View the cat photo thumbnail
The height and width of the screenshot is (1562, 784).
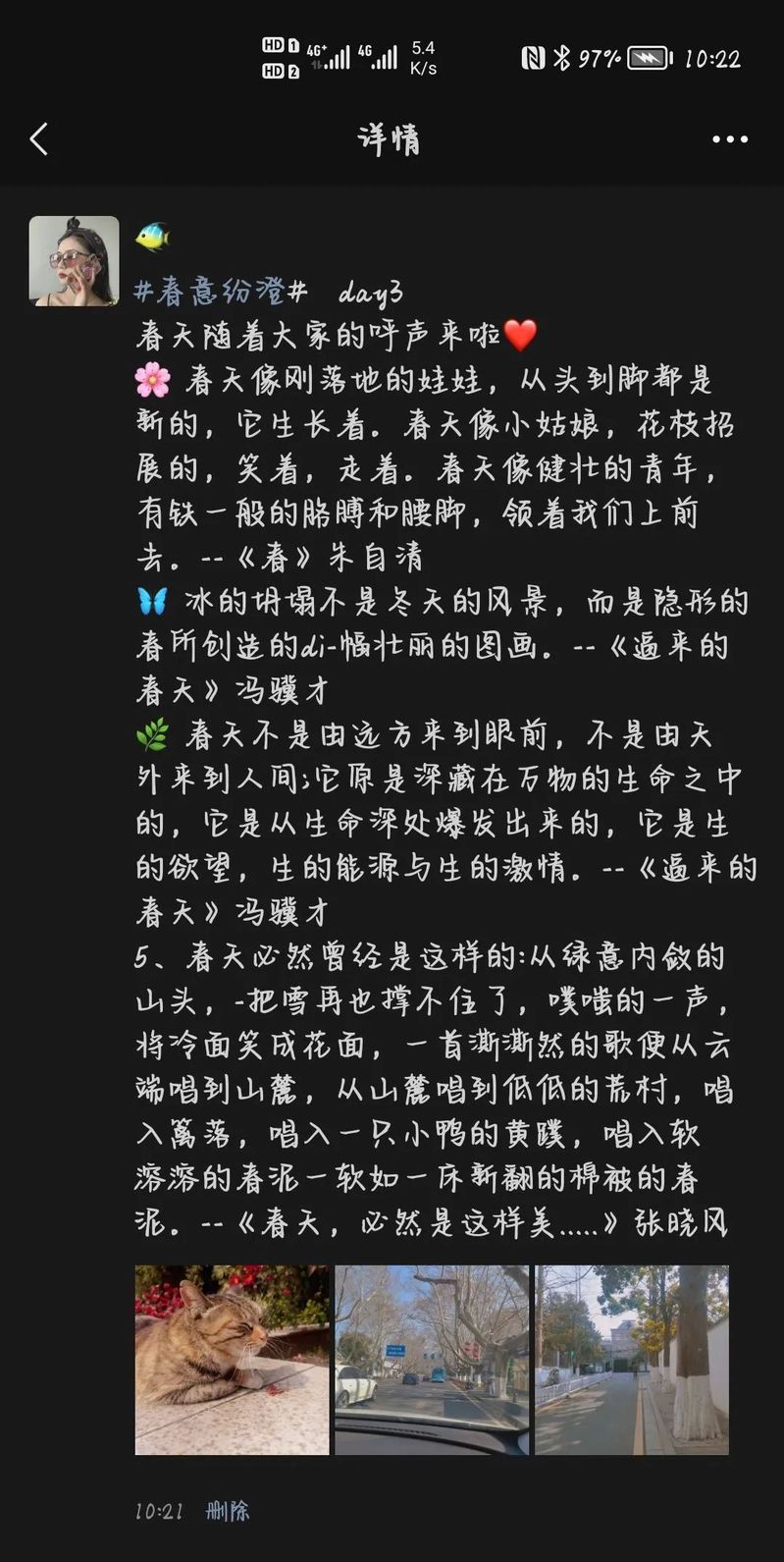click(232, 1360)
